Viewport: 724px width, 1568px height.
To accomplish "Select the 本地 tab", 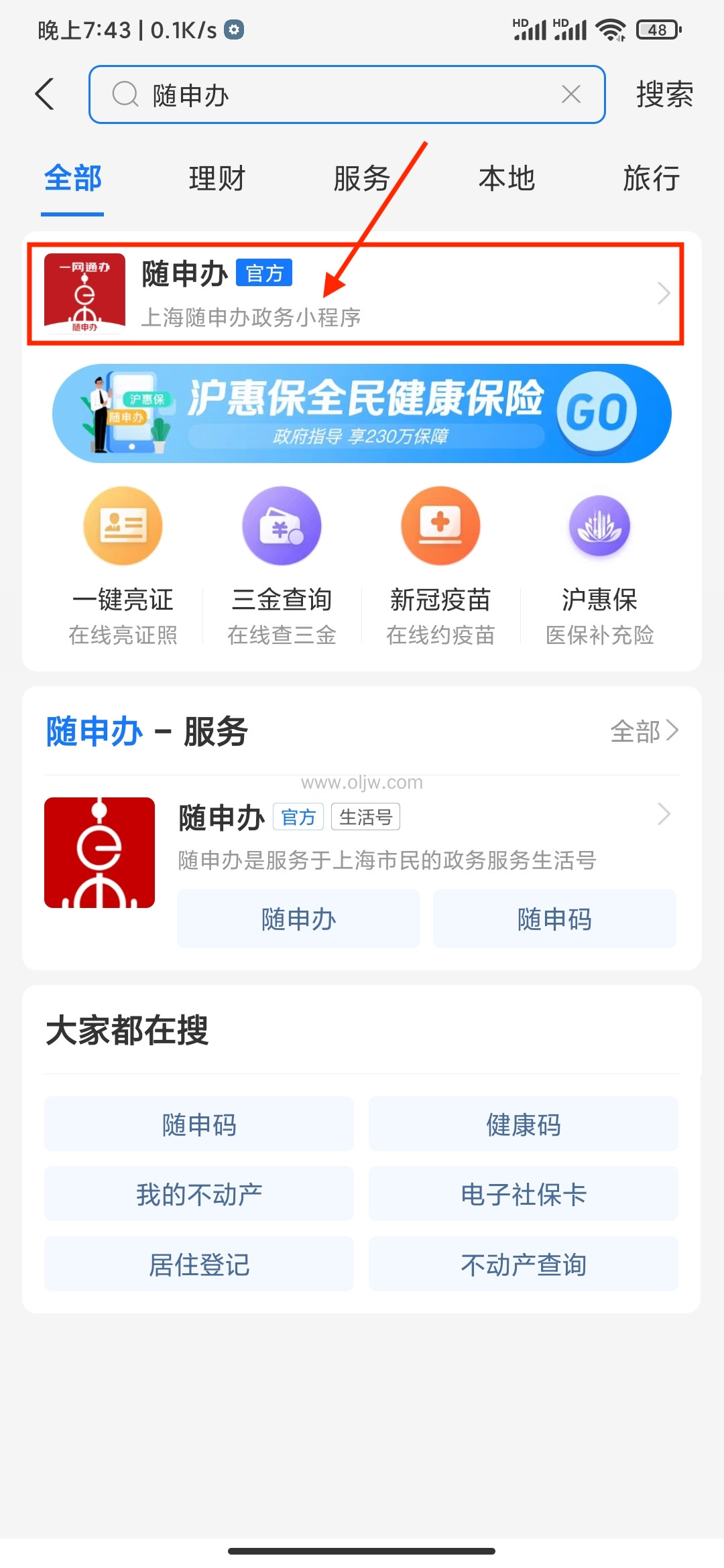I will [x=506, y=179].
